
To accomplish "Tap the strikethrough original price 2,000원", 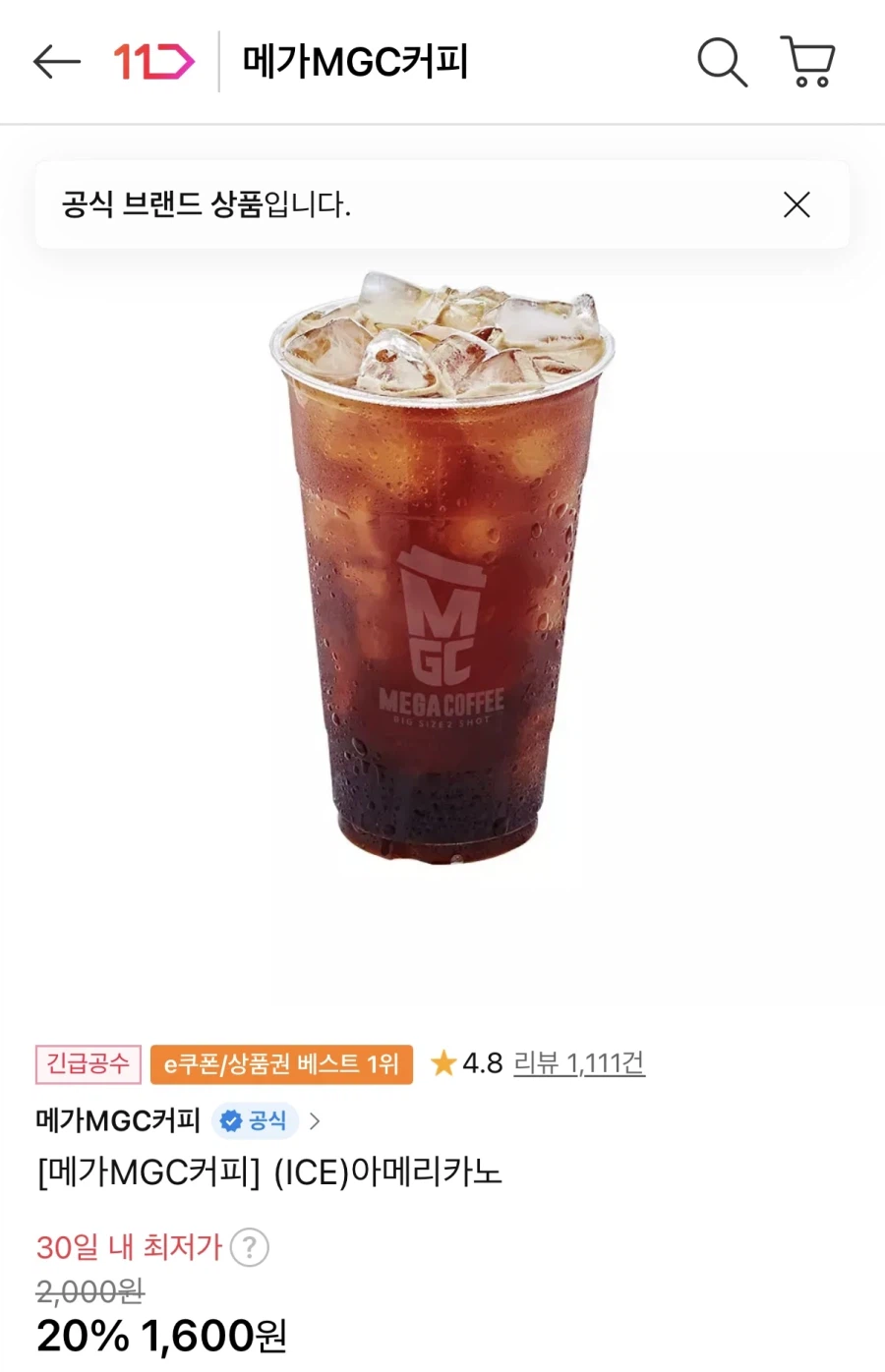I will 87,1291.
